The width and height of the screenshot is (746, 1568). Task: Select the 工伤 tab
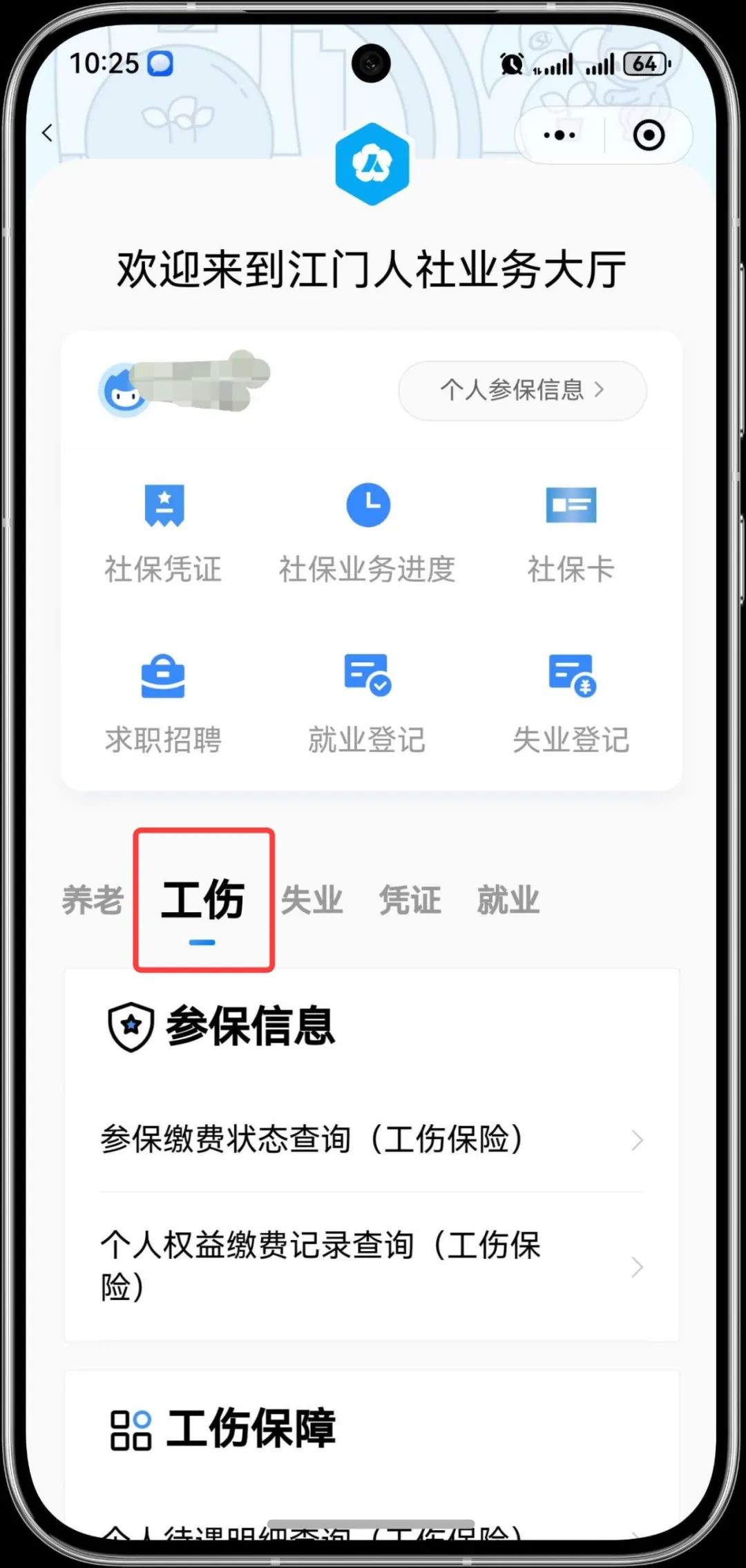point(202,900)
